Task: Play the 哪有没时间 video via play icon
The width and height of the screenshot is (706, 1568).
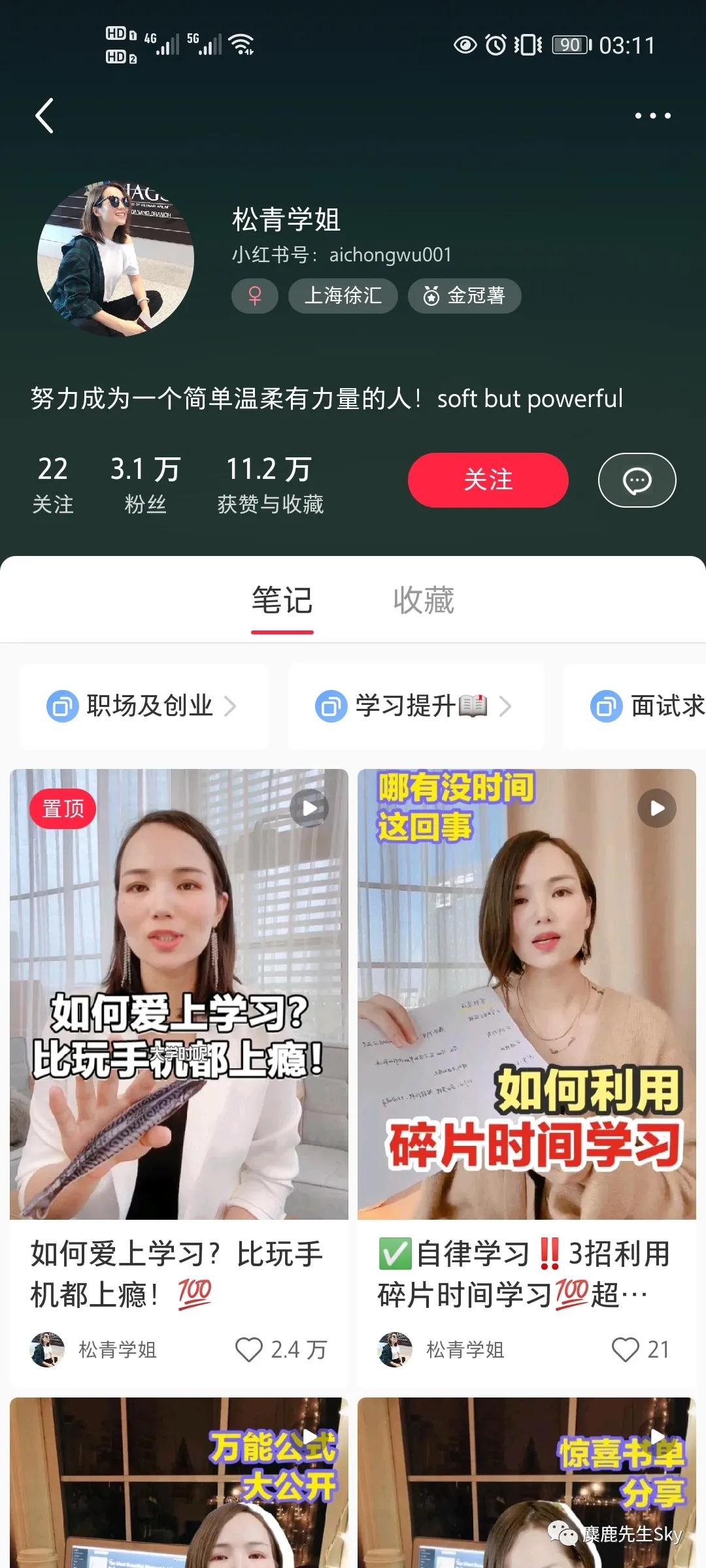Action: (x=656, y=809)
